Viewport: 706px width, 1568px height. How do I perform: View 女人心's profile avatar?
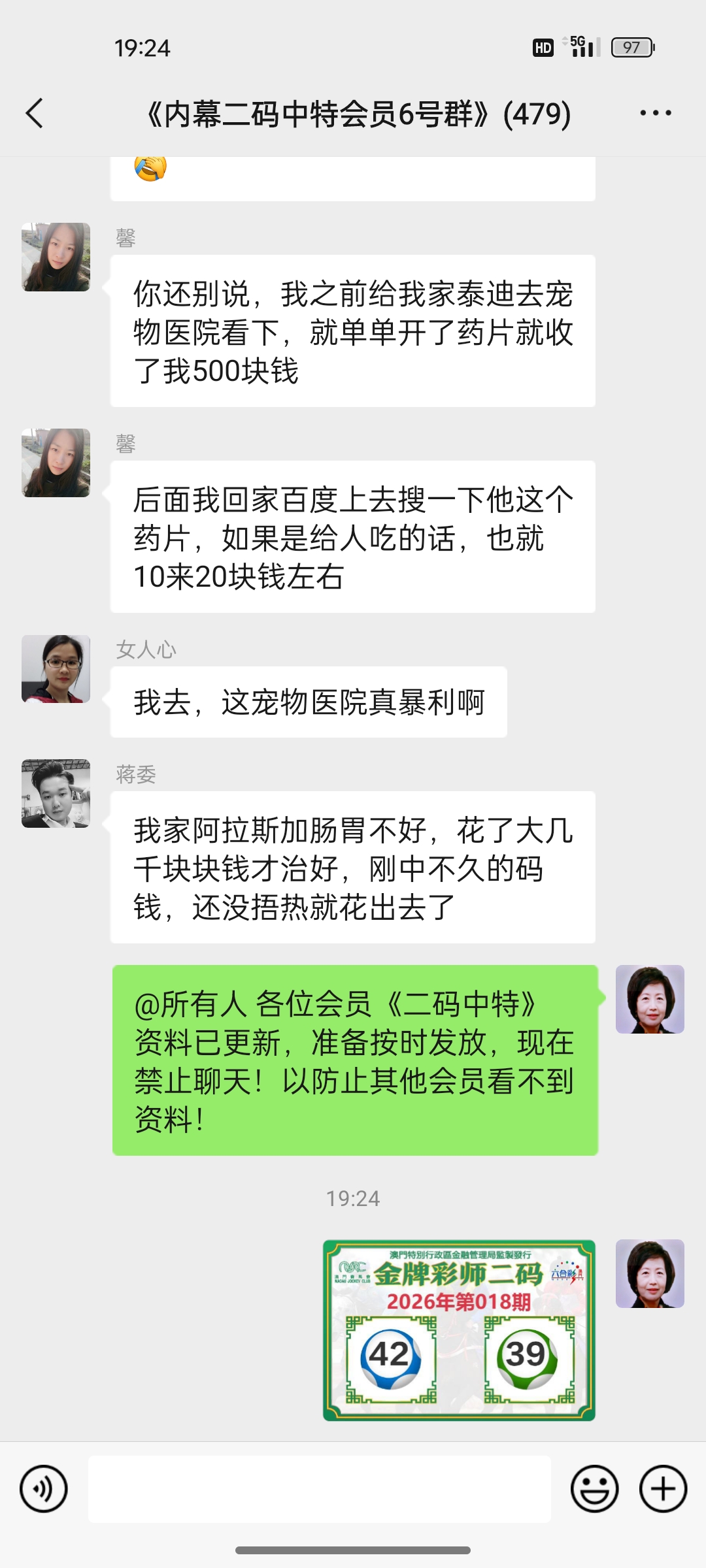(56, 669)
